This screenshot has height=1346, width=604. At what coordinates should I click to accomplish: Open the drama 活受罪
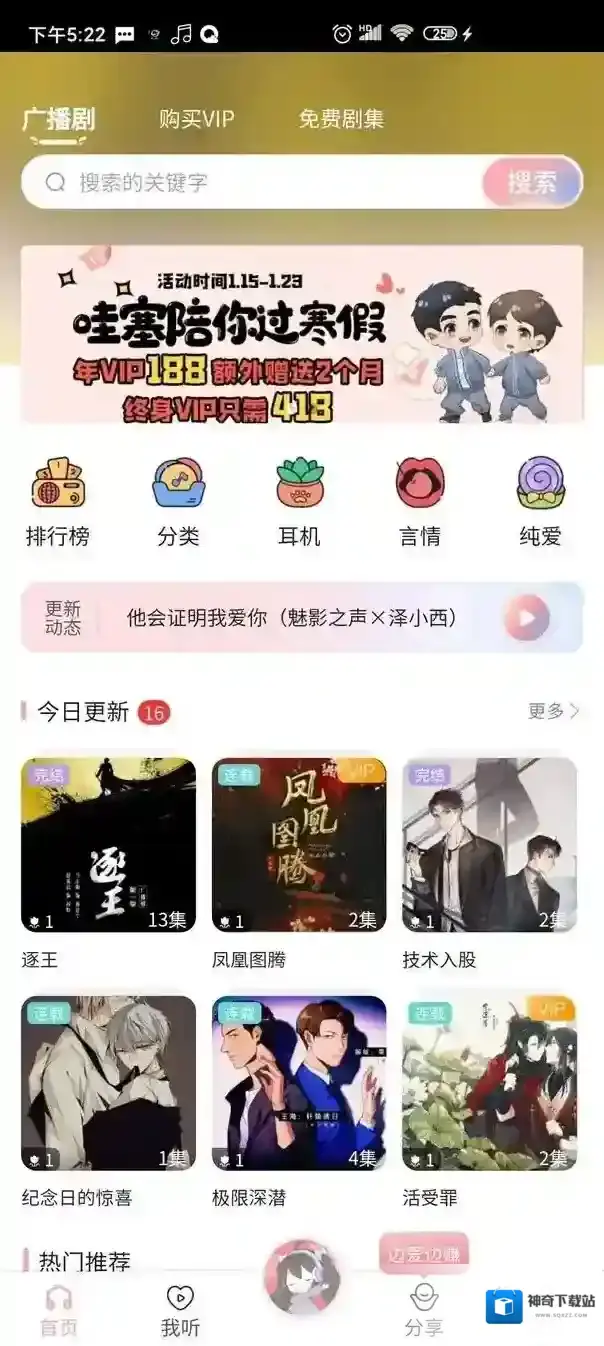pos(490,1083)
